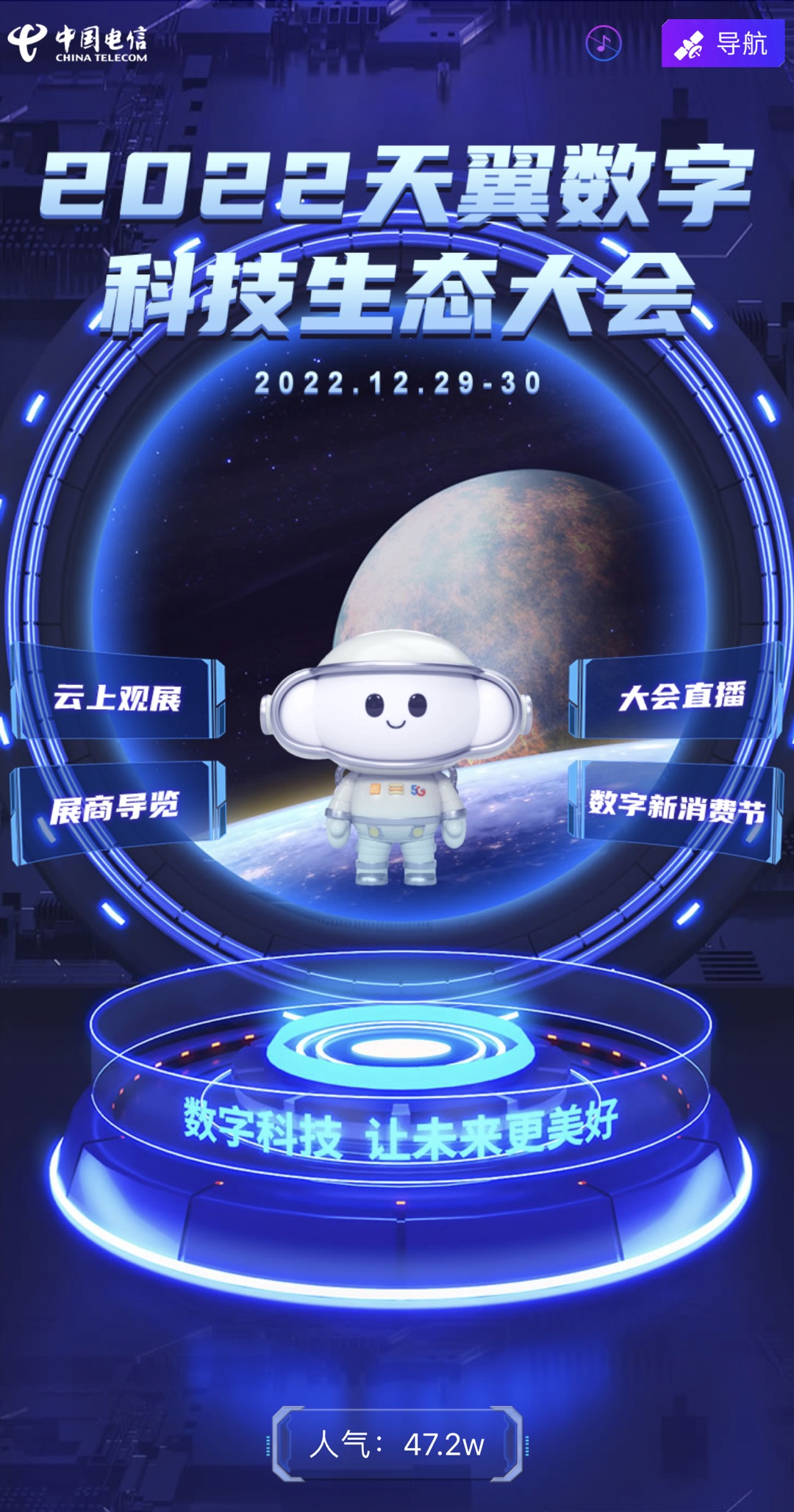This screenshot has width=794, height=1512.
Task: Toggle the background music icon
Action: pyautogui.click(x=603, y=43)
